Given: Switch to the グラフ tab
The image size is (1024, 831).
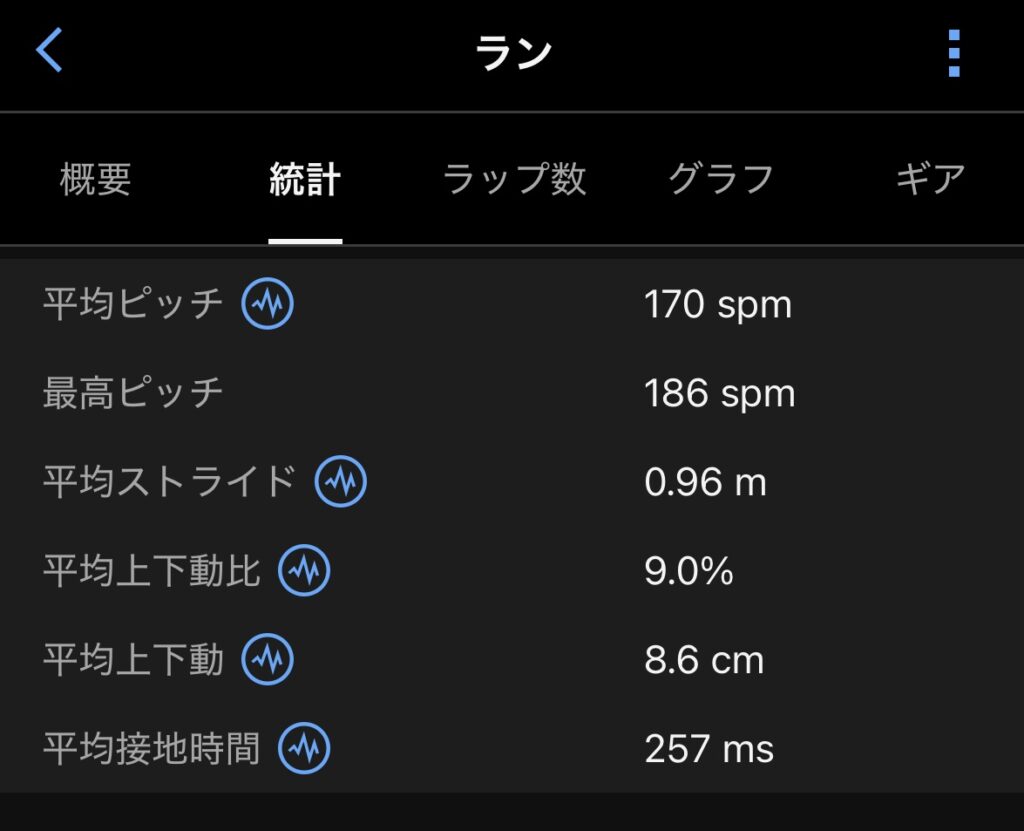Looking at the screenshot, I should [721, 180].
